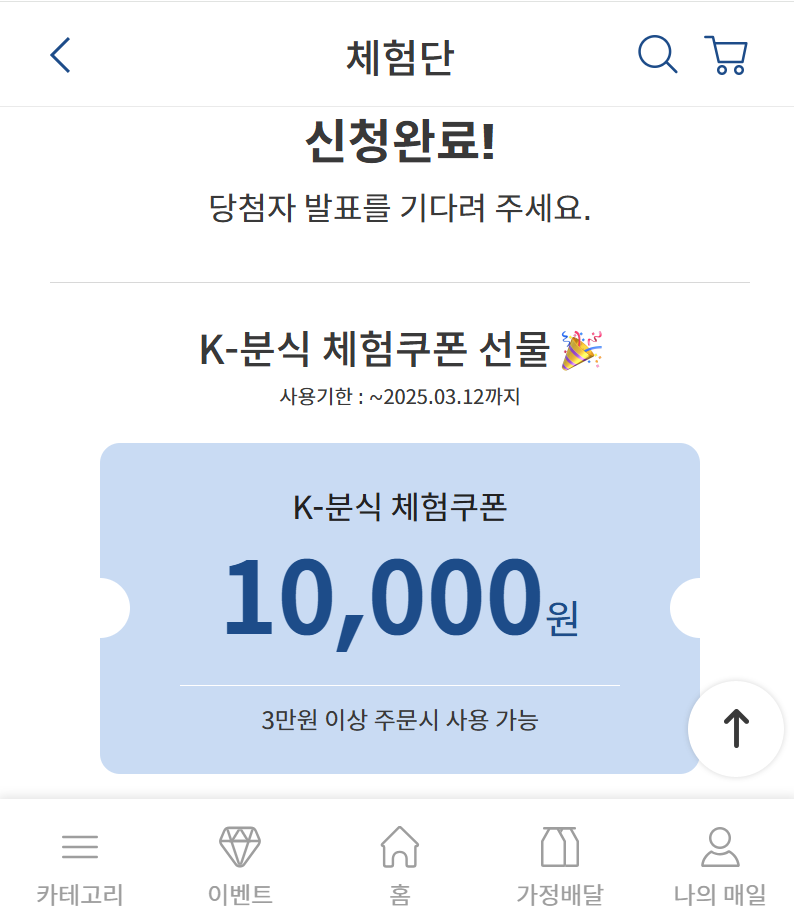Image resolution: width=794 pixels, height=920 pixels.
Task: Open the shopping cart
Action: (x=726, y=55)
